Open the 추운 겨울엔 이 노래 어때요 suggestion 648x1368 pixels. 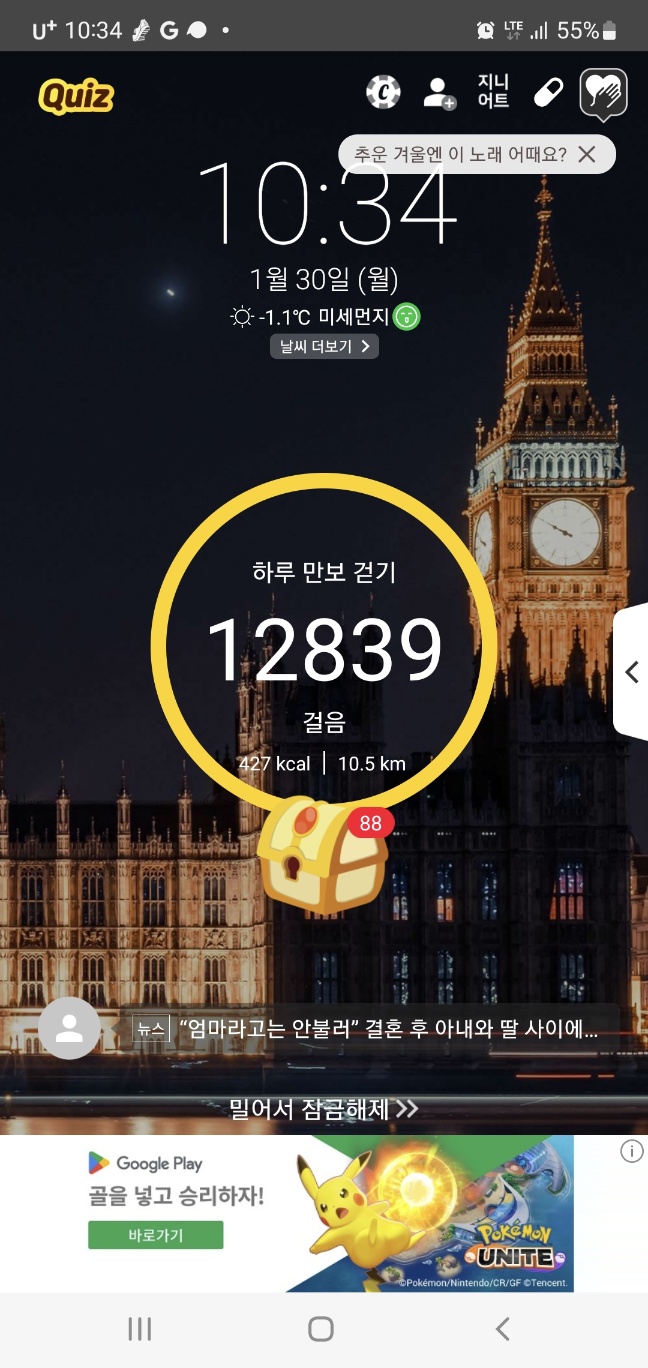pos(460,154)
